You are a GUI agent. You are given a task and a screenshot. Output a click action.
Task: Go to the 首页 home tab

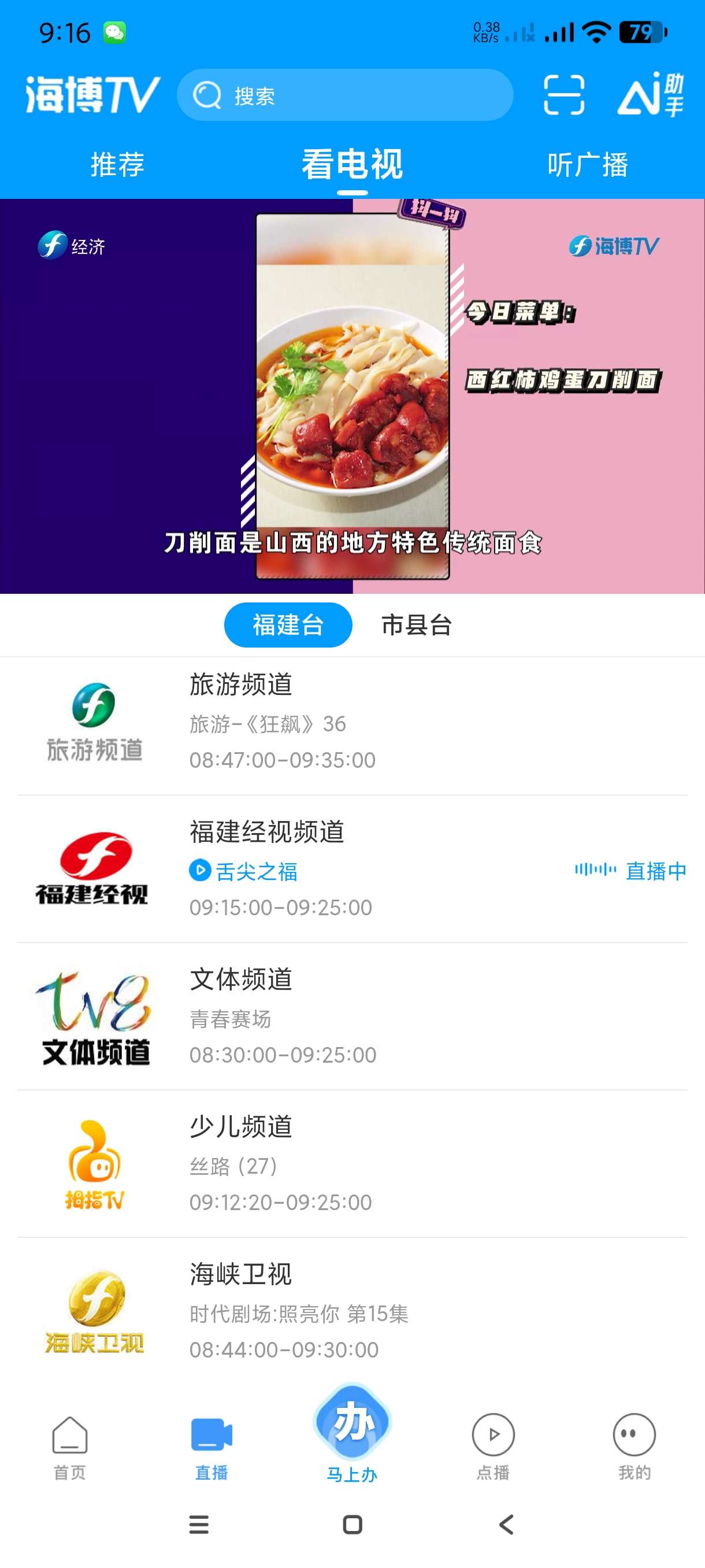(x=70, y=1447)
